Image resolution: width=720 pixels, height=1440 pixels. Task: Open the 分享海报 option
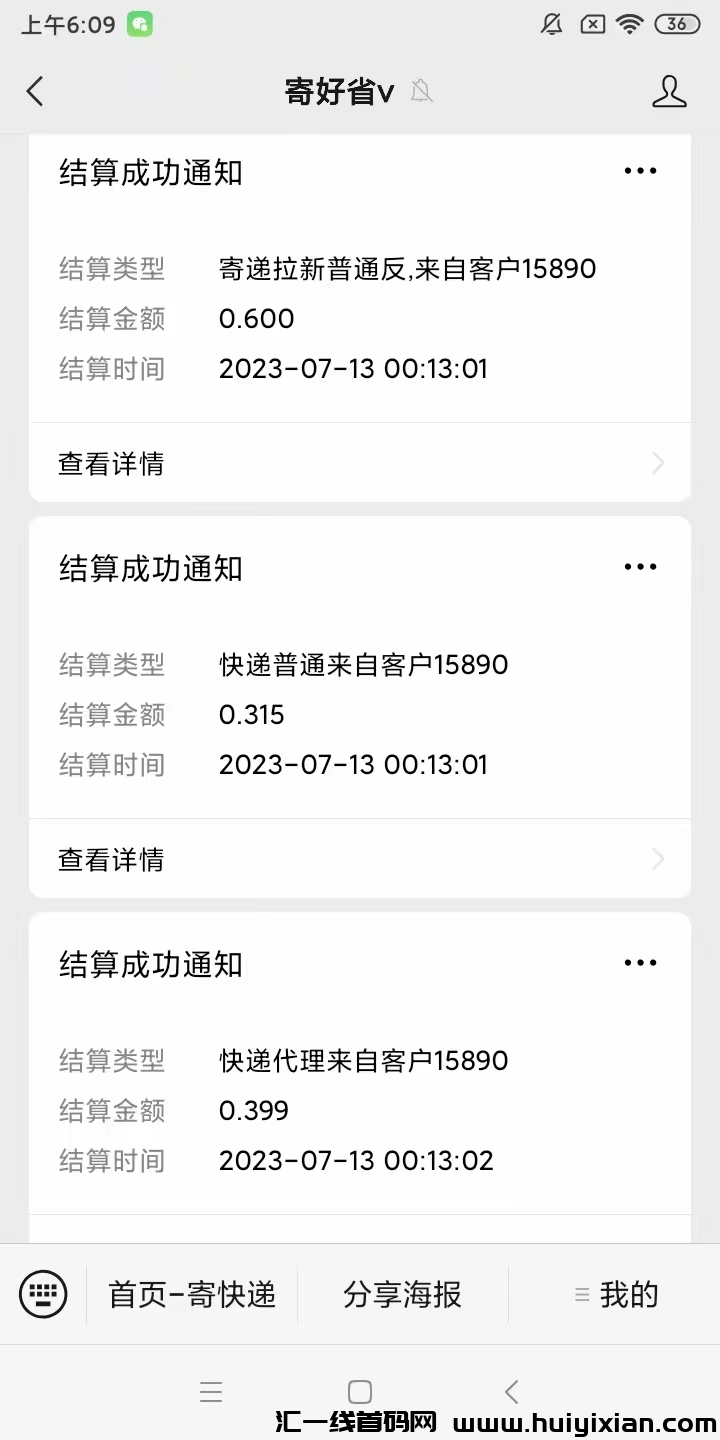point(401,1293)
